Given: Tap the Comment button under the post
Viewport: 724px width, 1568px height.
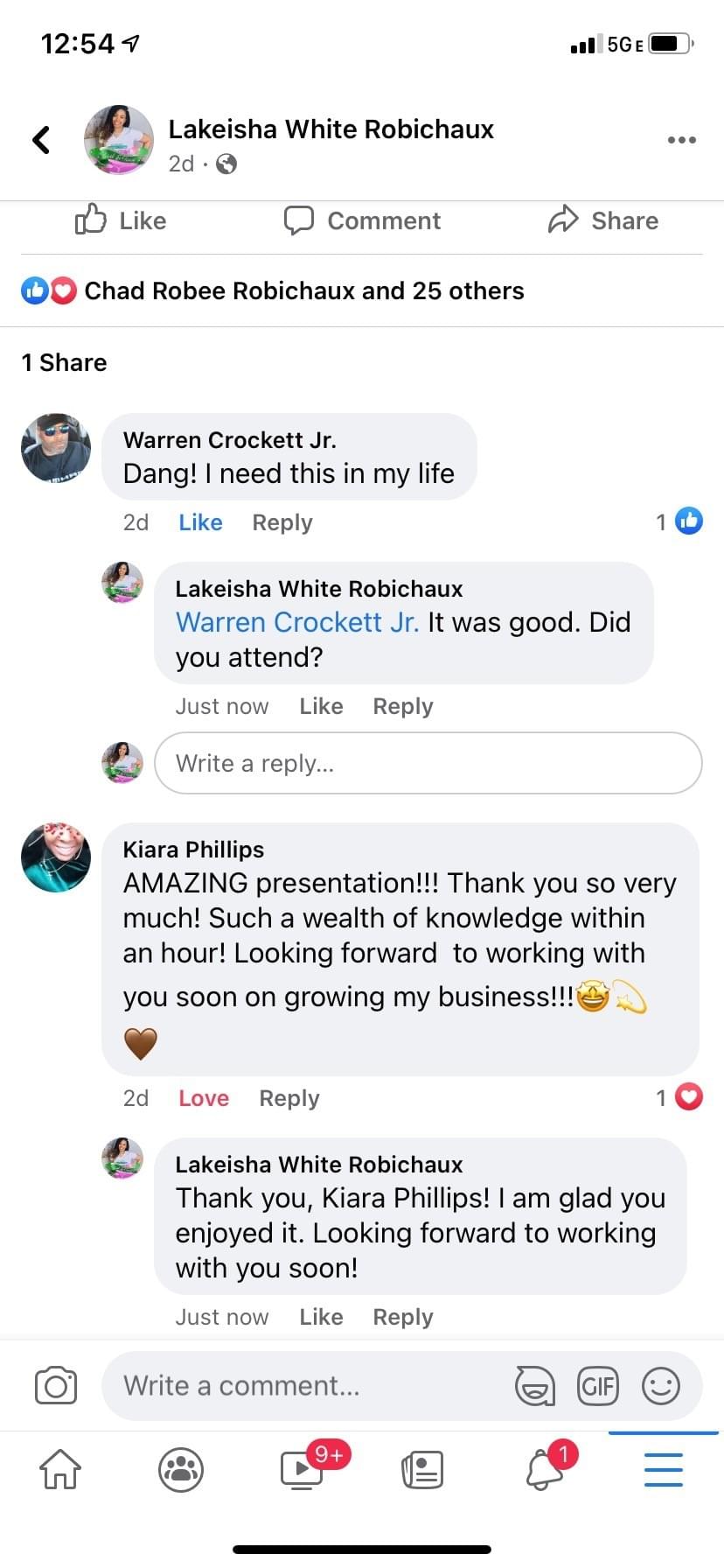Looking at the screenshot, I should tap(362, 220).
